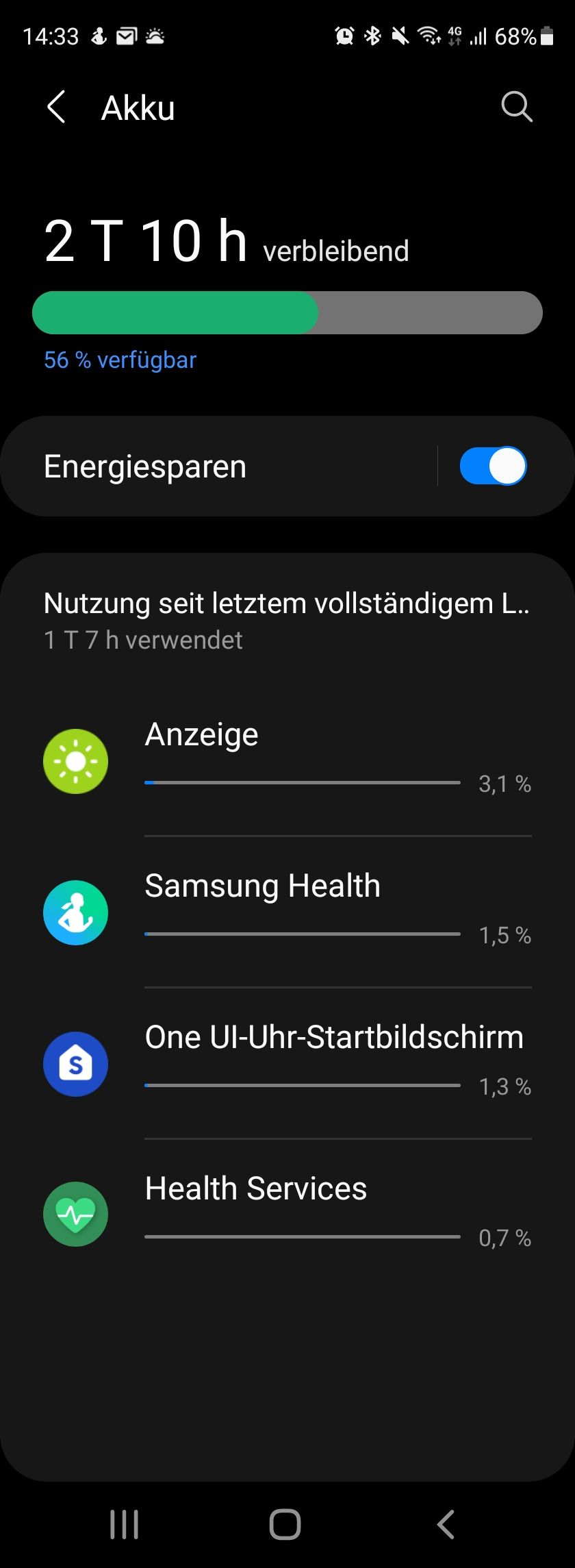Tap the Bluetooth status bar icon
This screenshot has width=575, height=1568.
[x=372, y=36]
